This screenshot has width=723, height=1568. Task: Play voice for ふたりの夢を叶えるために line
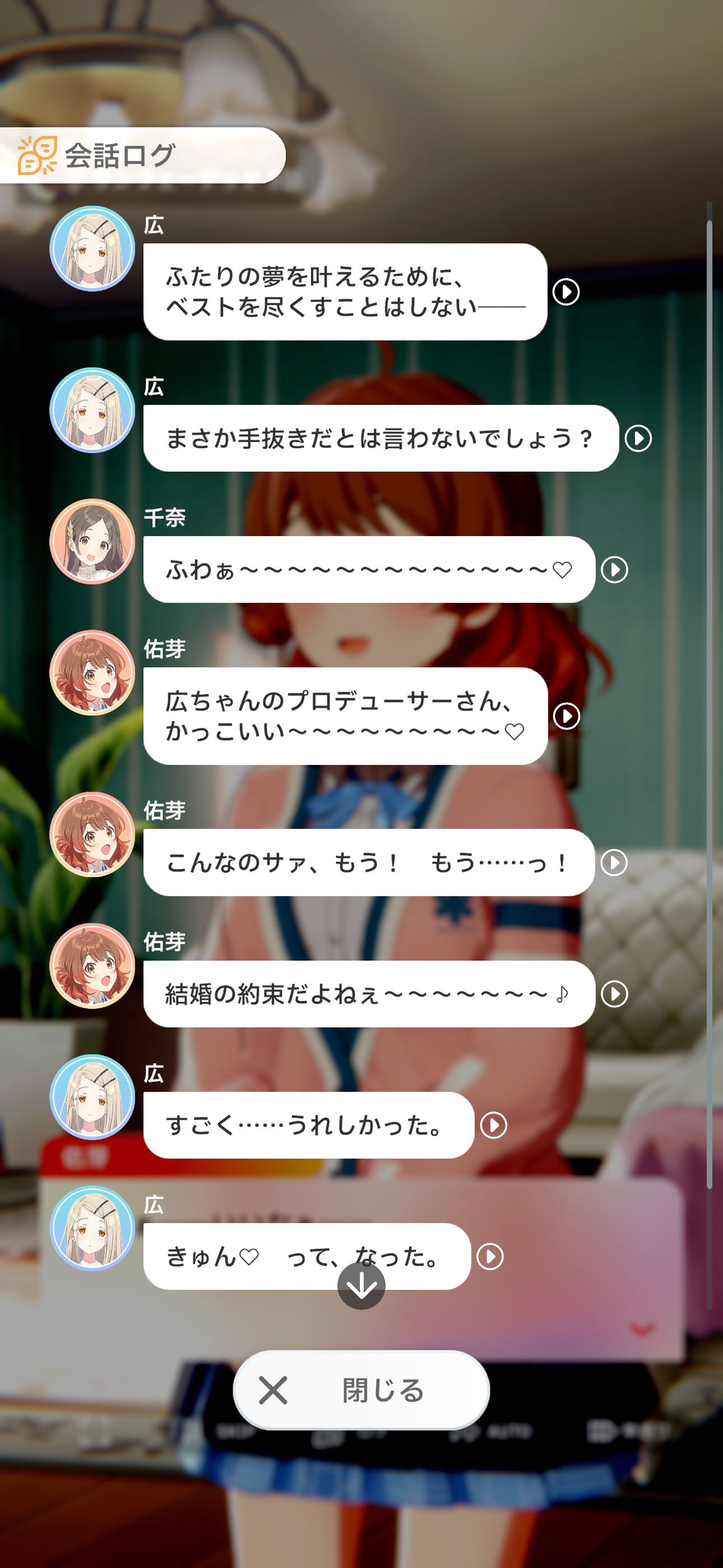point(566,292)
